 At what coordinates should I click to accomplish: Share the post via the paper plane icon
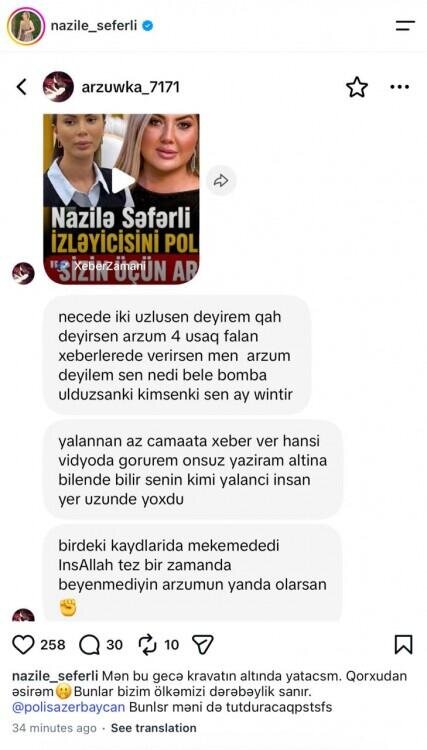coord(202,645)
